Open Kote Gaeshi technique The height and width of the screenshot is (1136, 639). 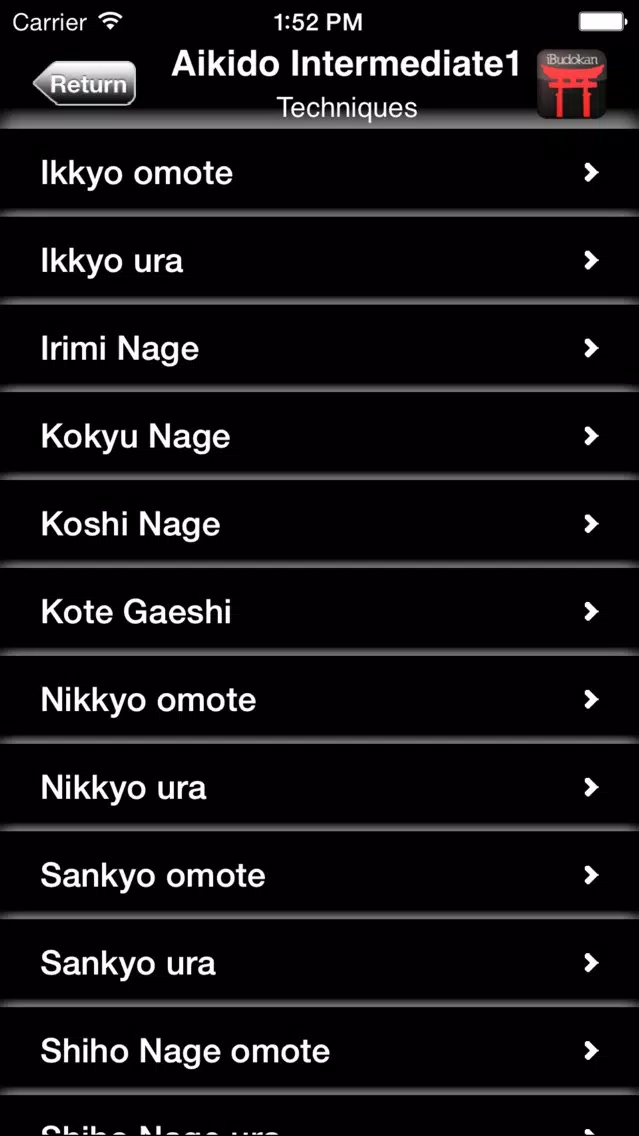320,611
